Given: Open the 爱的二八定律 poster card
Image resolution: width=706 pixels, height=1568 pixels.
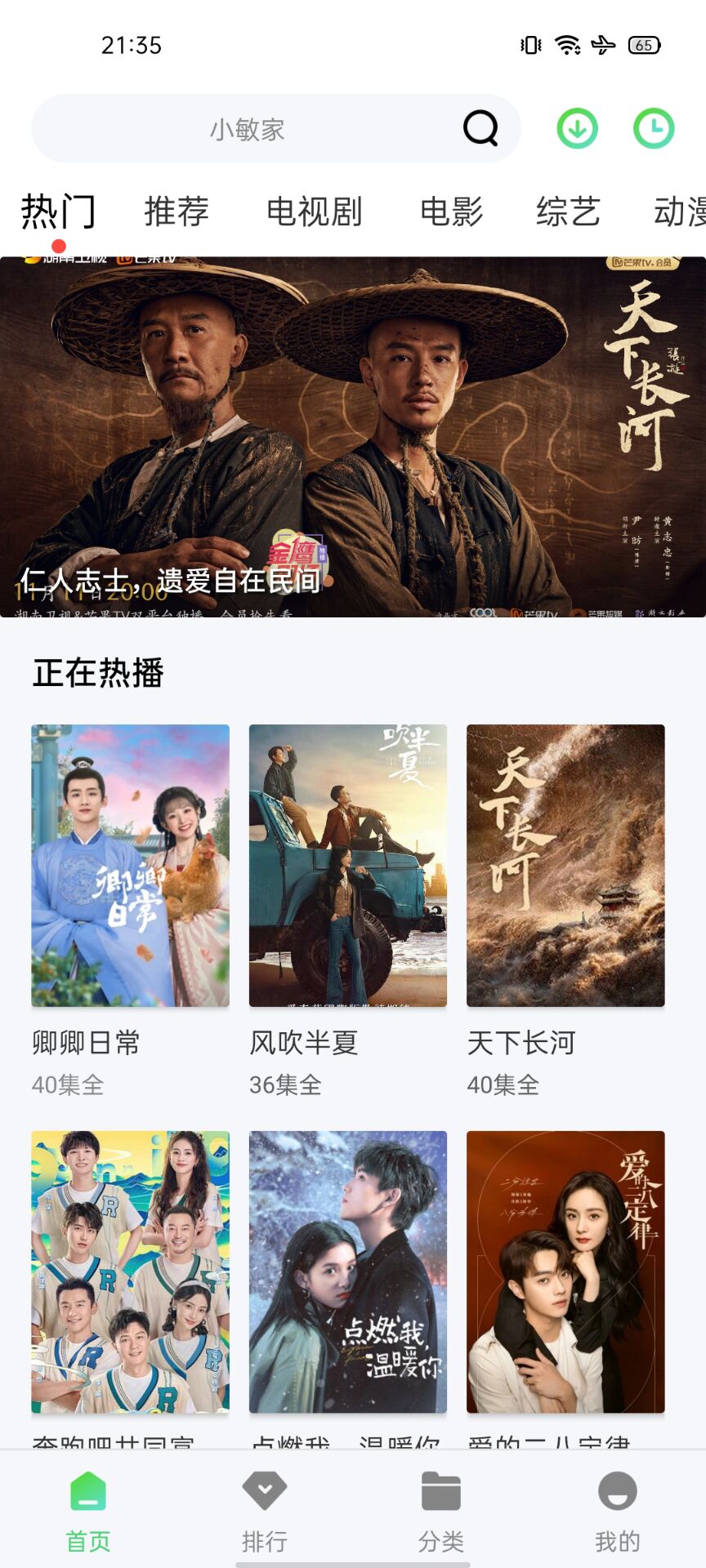Looking at the screenshot, I should [x=565, y=1272].
